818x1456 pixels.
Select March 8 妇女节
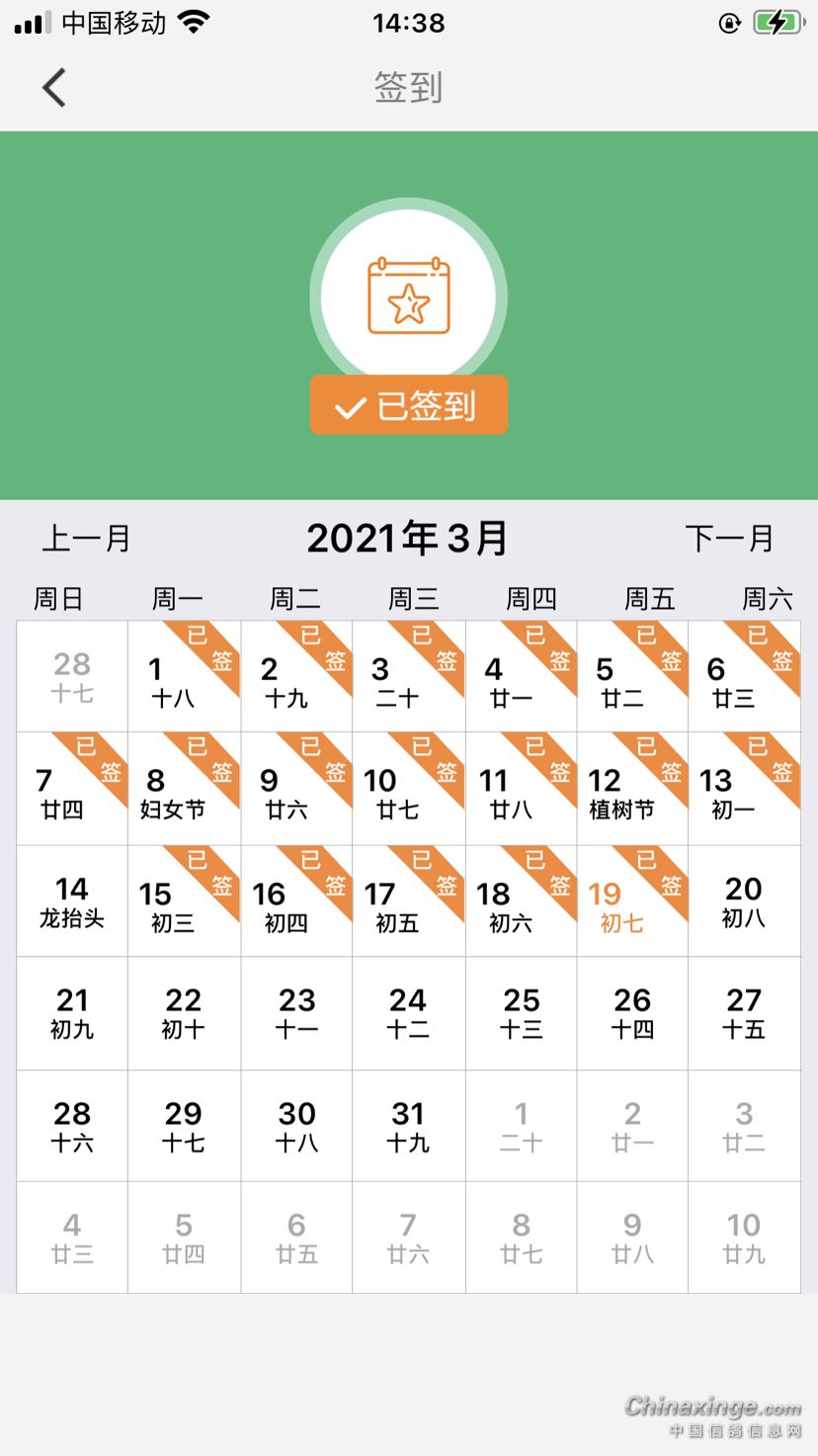tap(184, 789)
